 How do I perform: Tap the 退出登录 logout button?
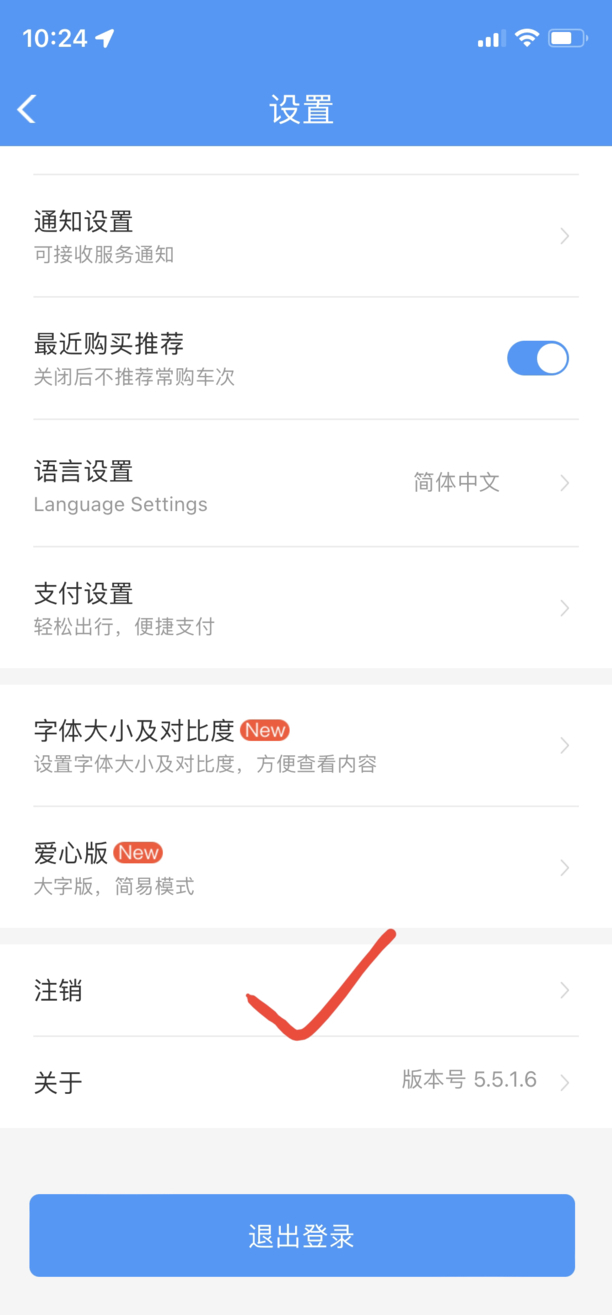coord(302,1236)
